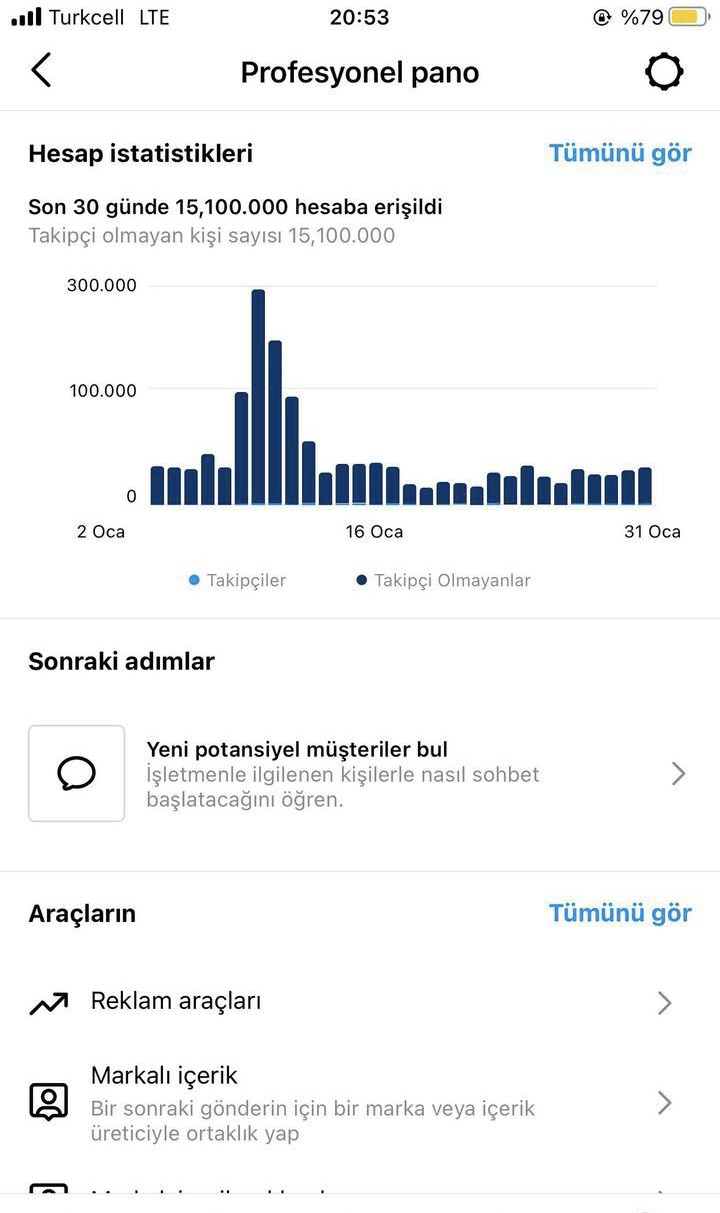Tap Tümünü gör next to Araçların
The height and width of the screenshot is (1213, 720).
[620, 913]
